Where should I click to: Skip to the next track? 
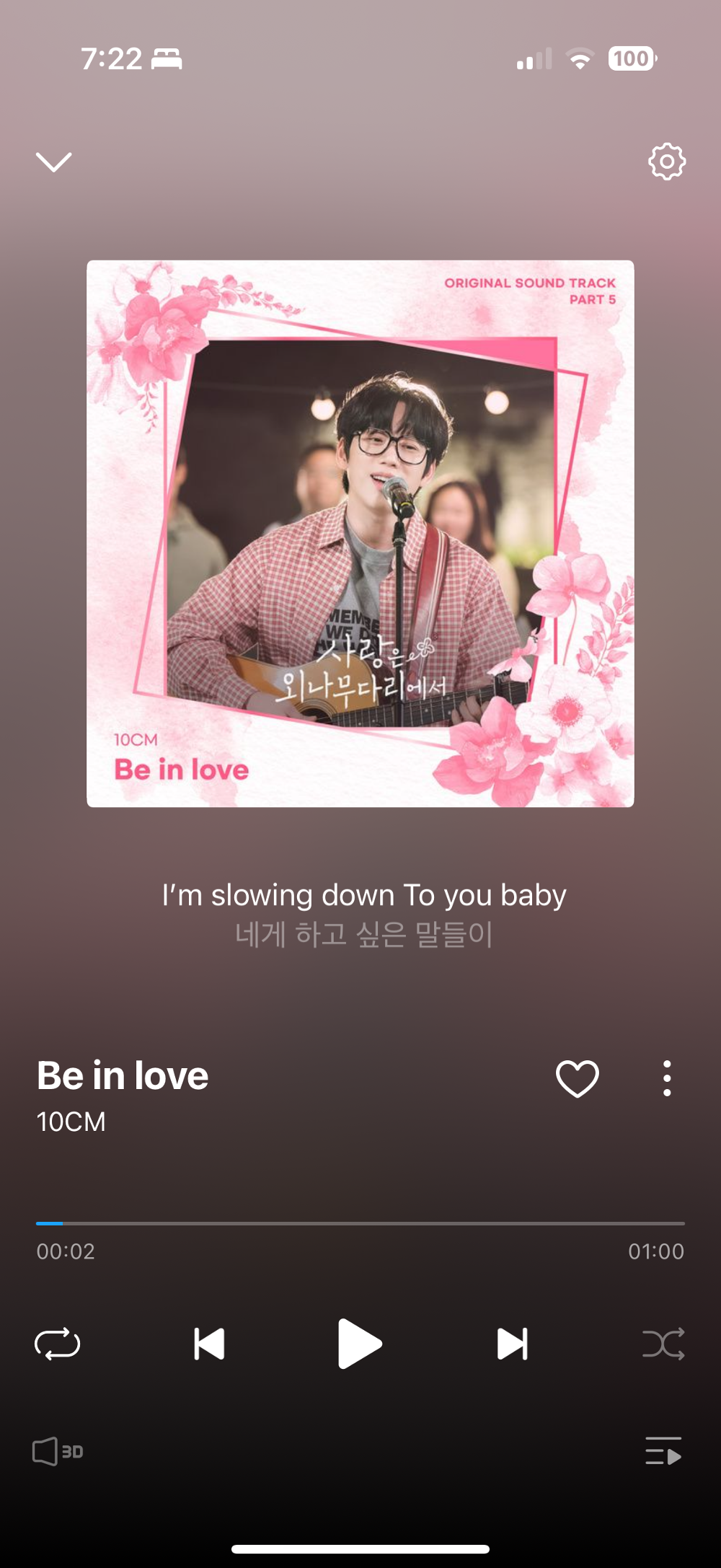tap(513, 1343)
